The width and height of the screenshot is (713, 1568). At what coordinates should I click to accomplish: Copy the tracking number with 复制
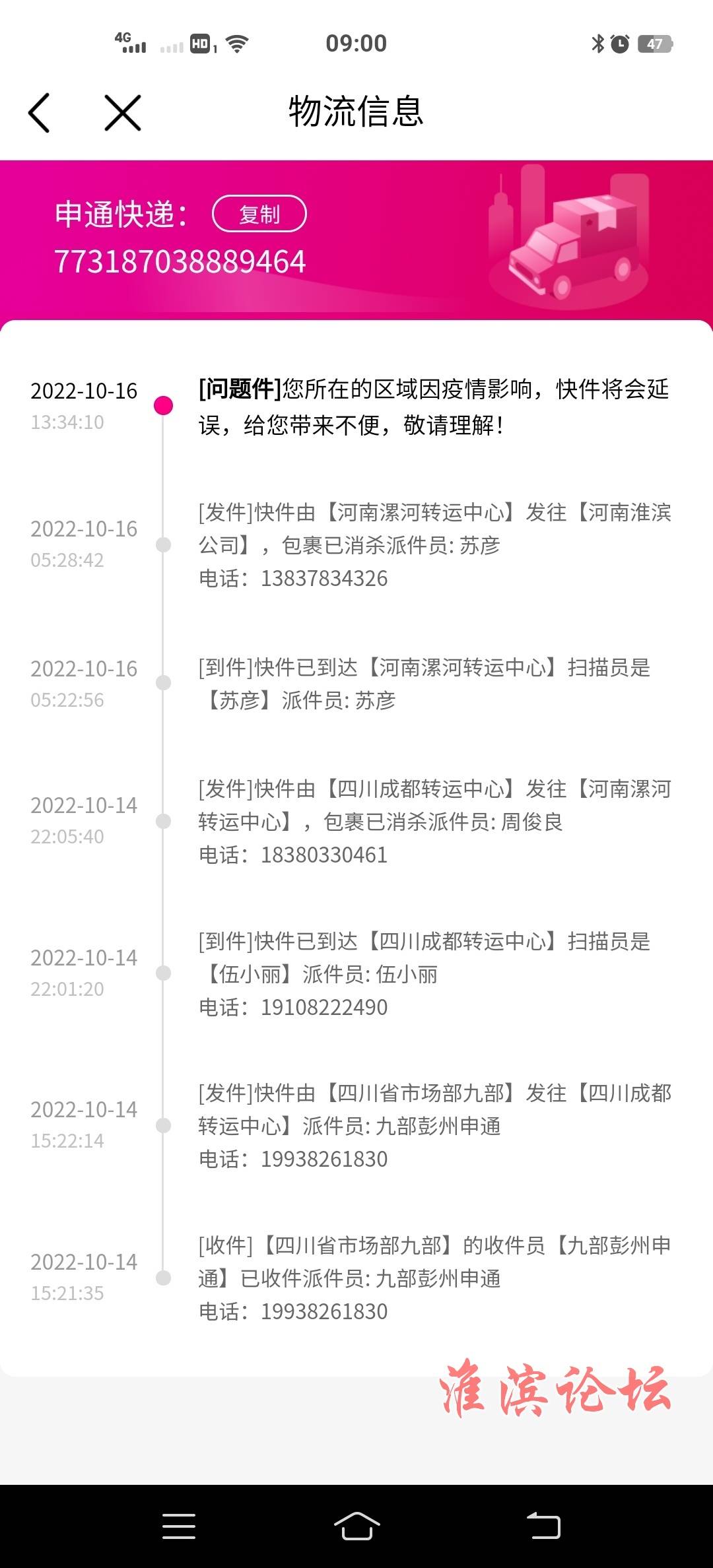click(259, 214)
